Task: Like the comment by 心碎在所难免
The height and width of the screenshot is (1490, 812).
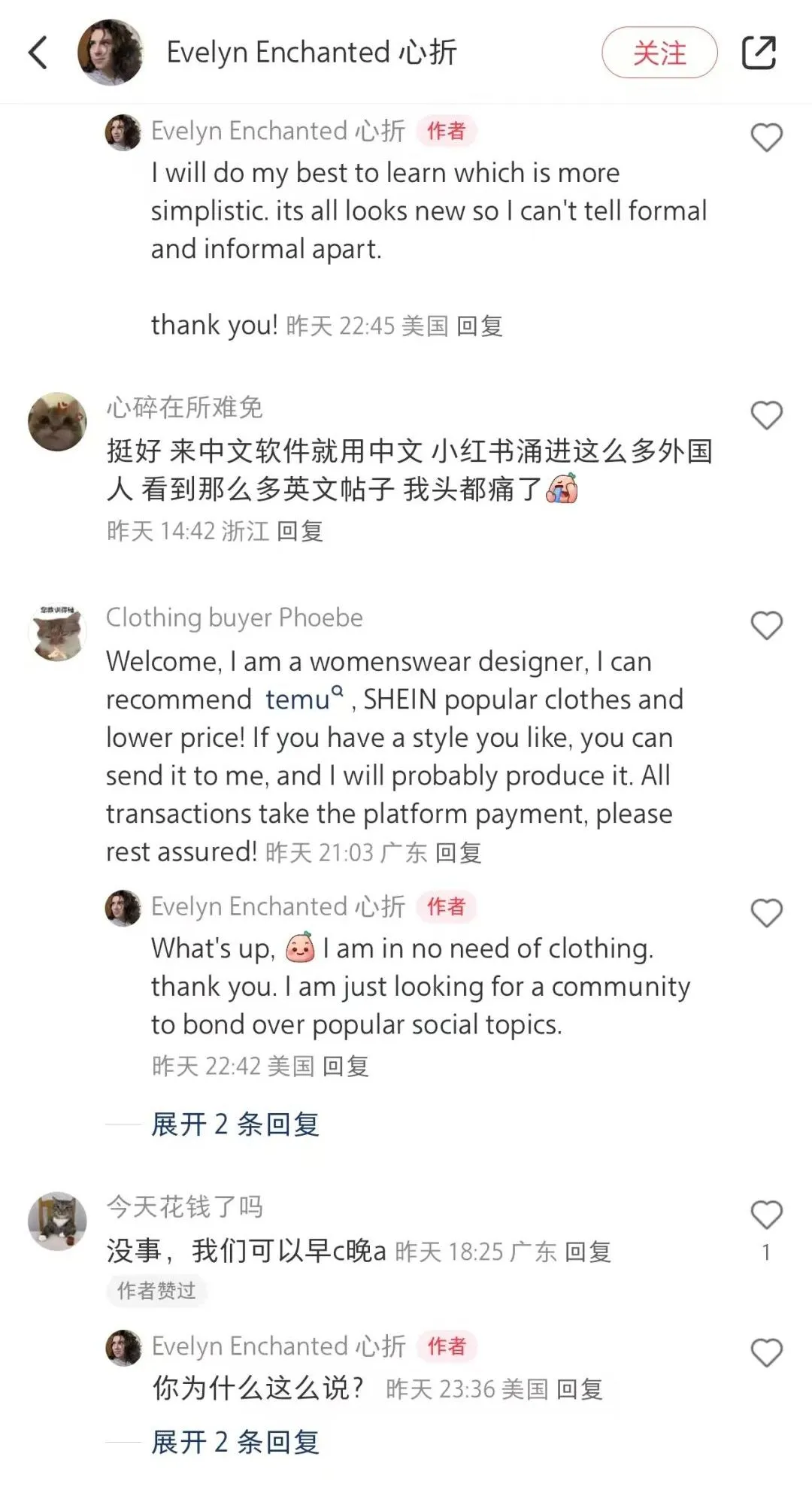Action: pyautogui.click(x=766, y=415)
